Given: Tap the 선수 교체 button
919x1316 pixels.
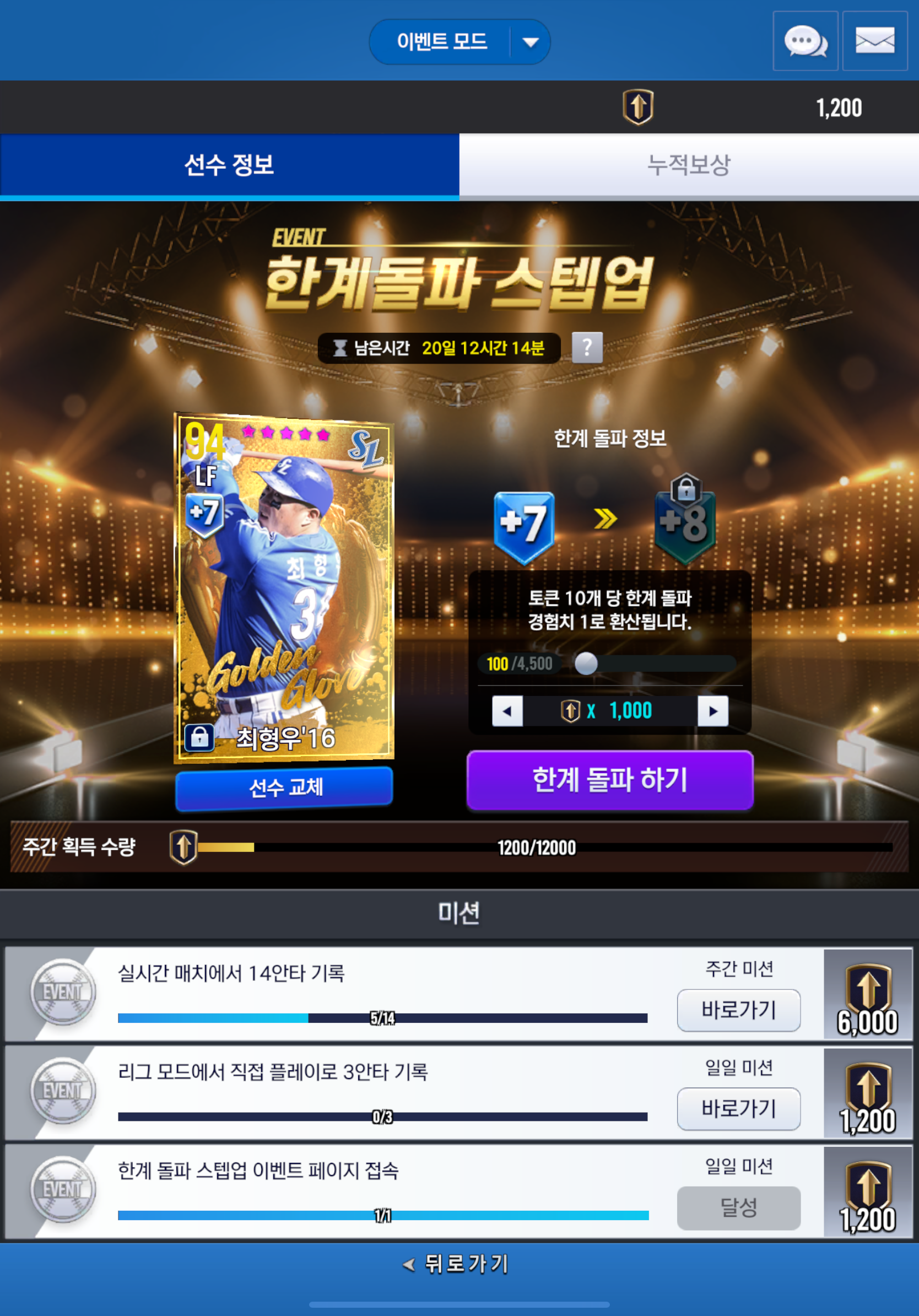Looking at the screenshot, I should [x=284, y=788].
